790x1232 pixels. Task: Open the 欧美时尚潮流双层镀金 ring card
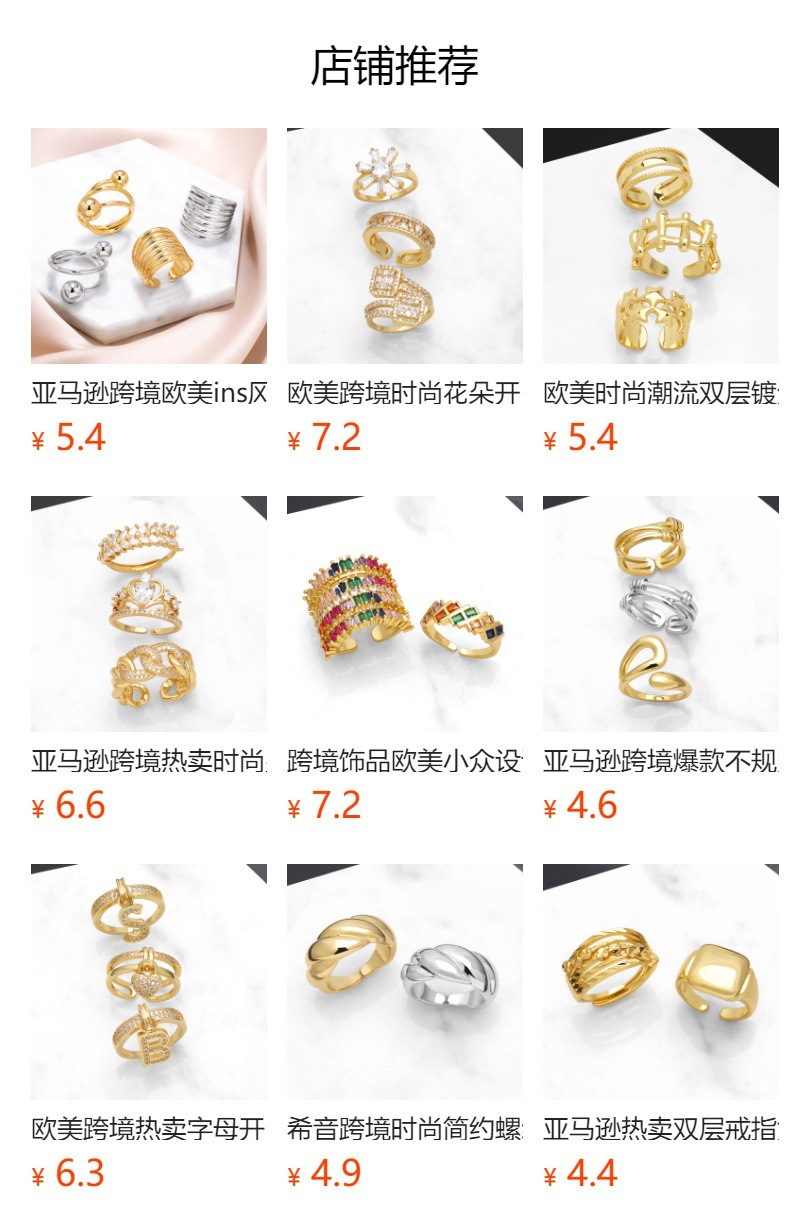(x=660, y=246)
